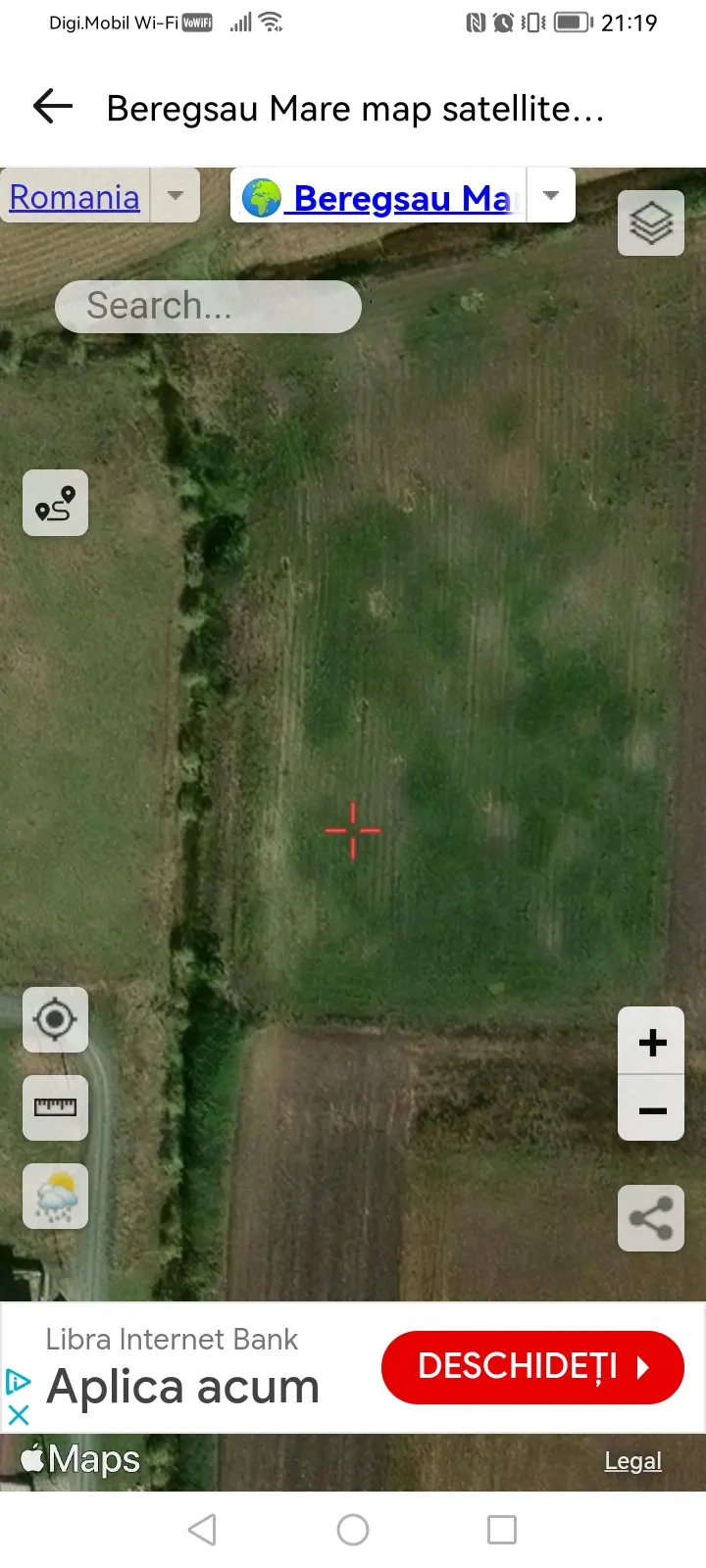Share this map location
The image size is (706, 1568).
(x=651, y=1218)
